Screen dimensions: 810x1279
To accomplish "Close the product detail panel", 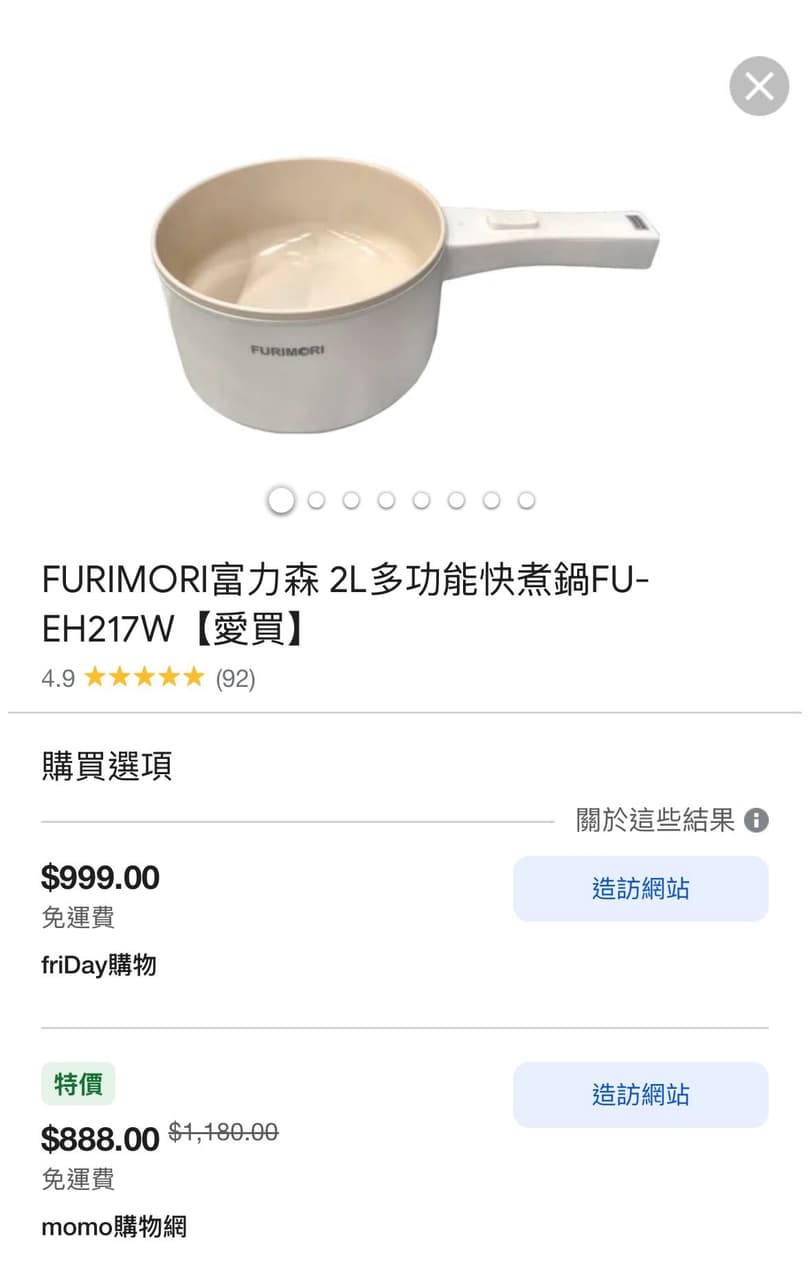I will (x=759, y=87).
